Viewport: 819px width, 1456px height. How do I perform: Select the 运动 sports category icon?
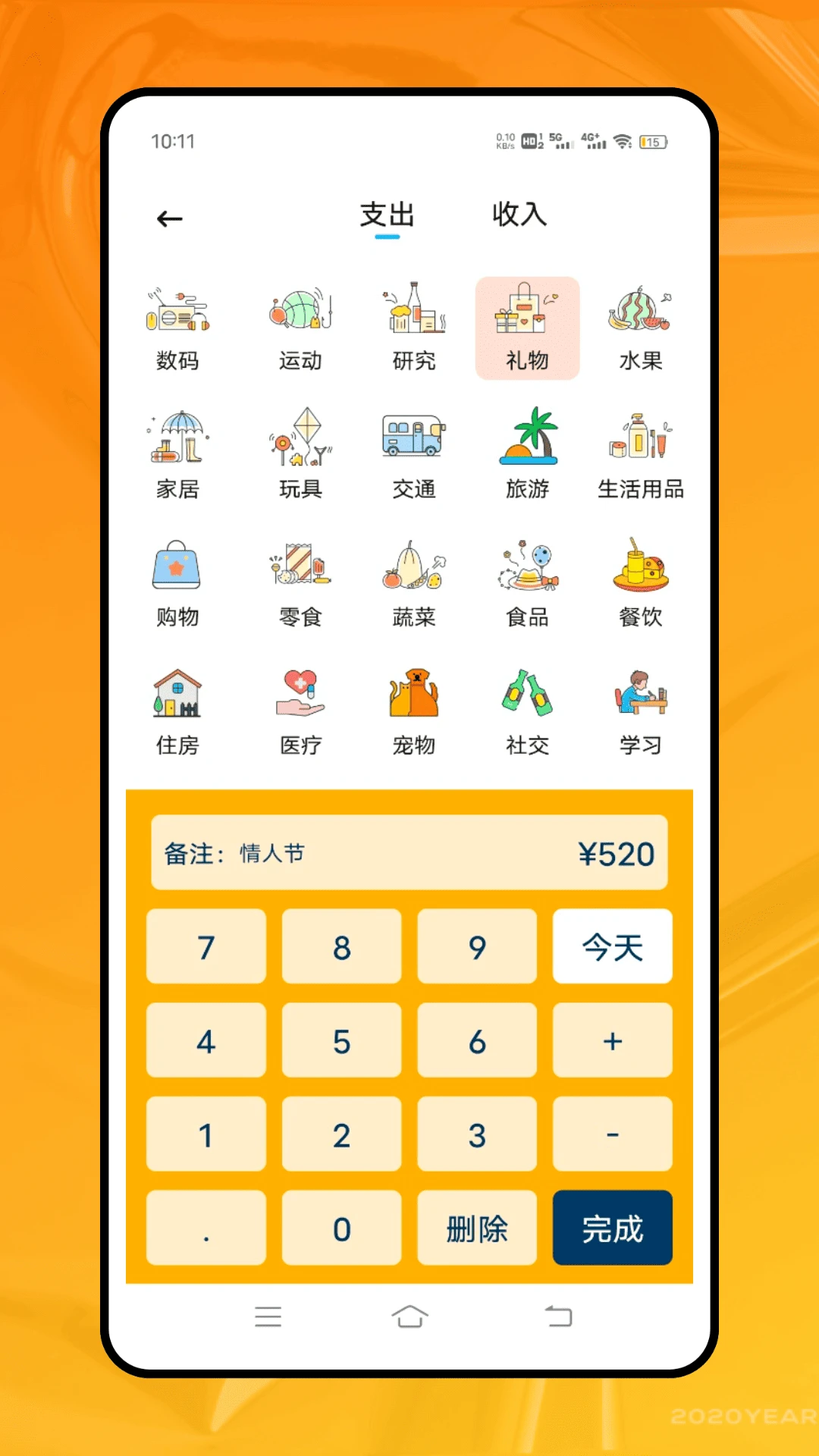(x=301, y=326)
